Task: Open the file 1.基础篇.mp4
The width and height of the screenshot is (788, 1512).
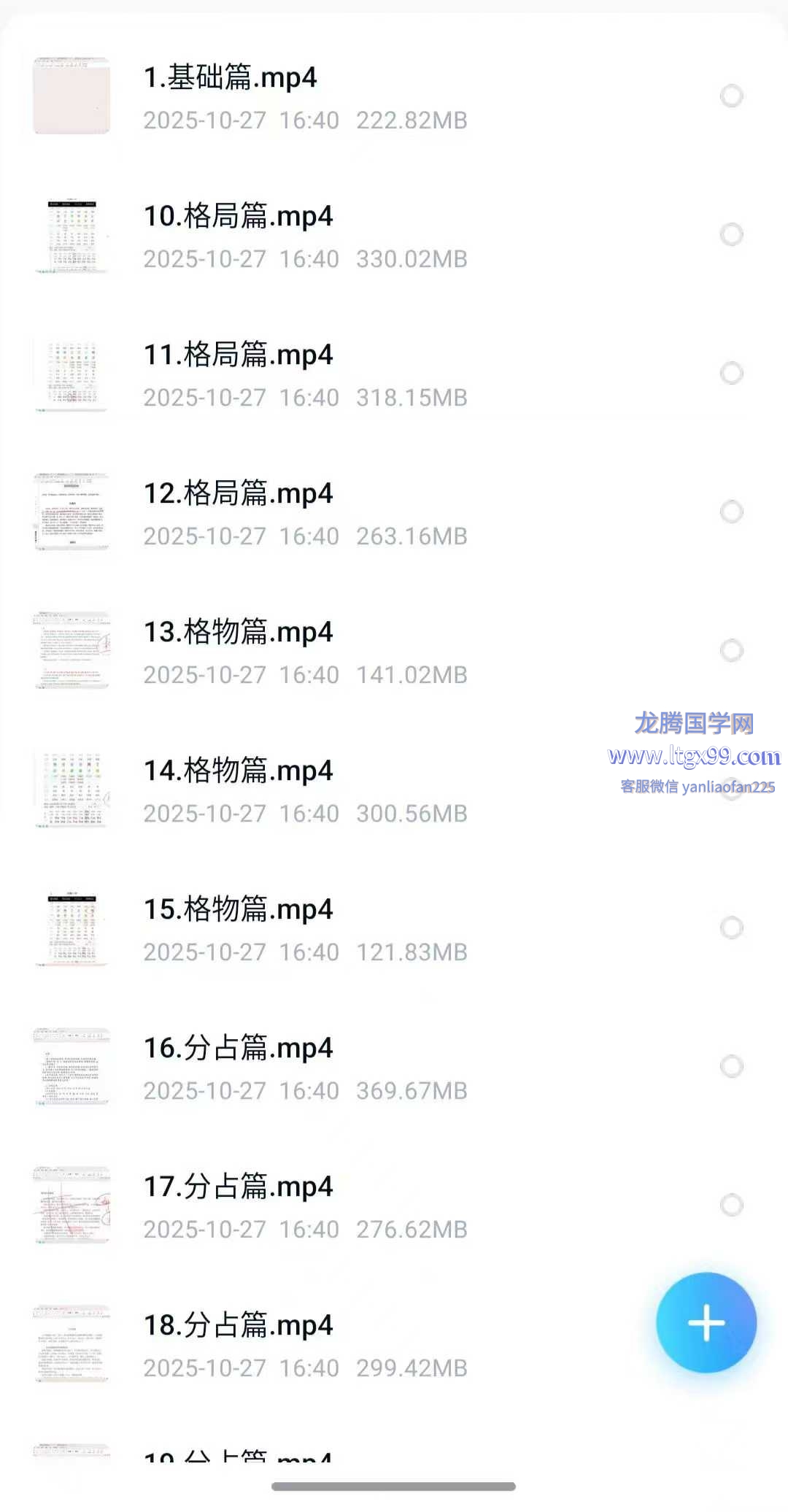Action: [x=231, y=77]
